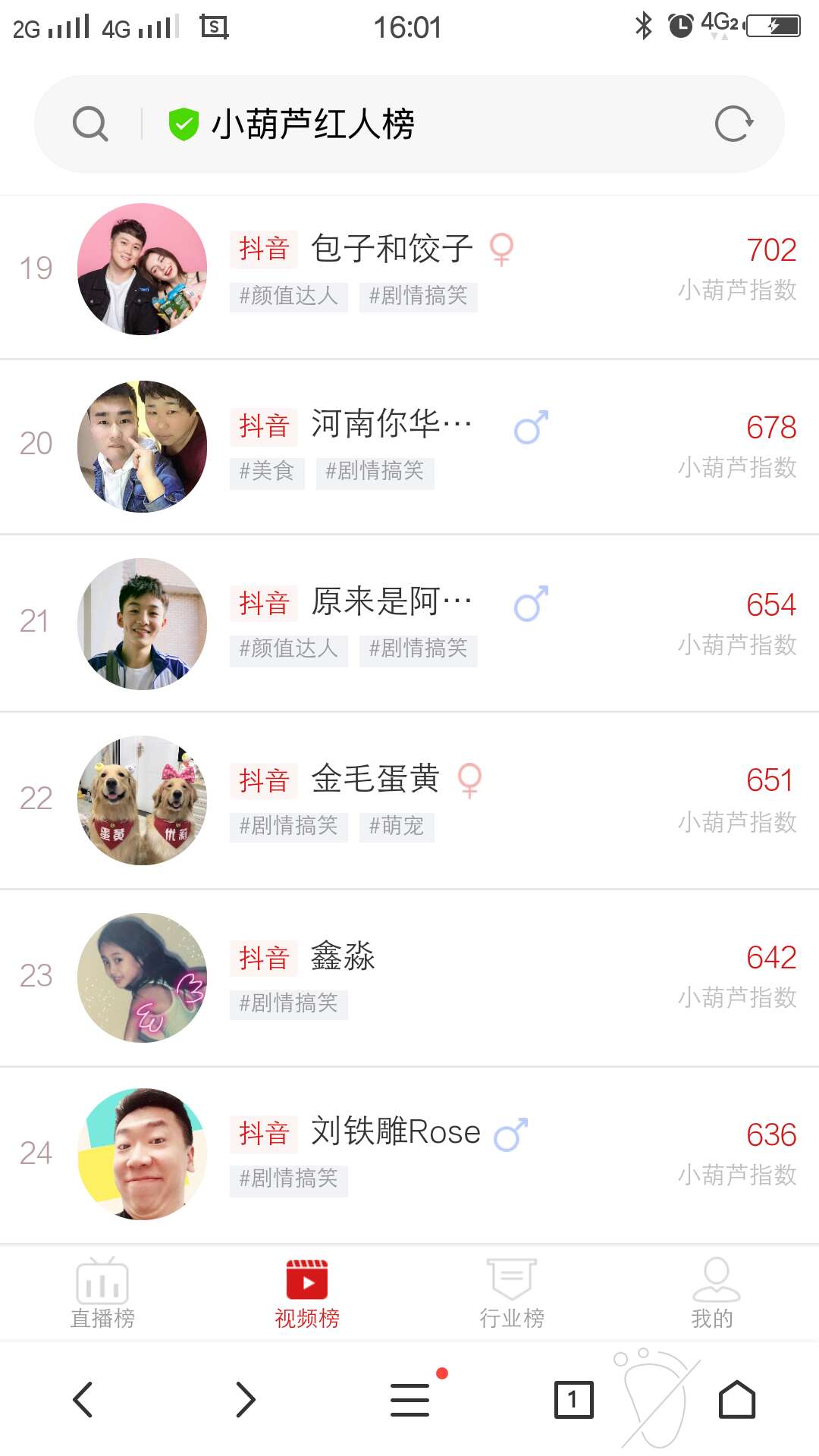Open rank 19 包子和饺子 profile
The height and width of the screenshot is (1456, 819).
click(x=409, y=270)
